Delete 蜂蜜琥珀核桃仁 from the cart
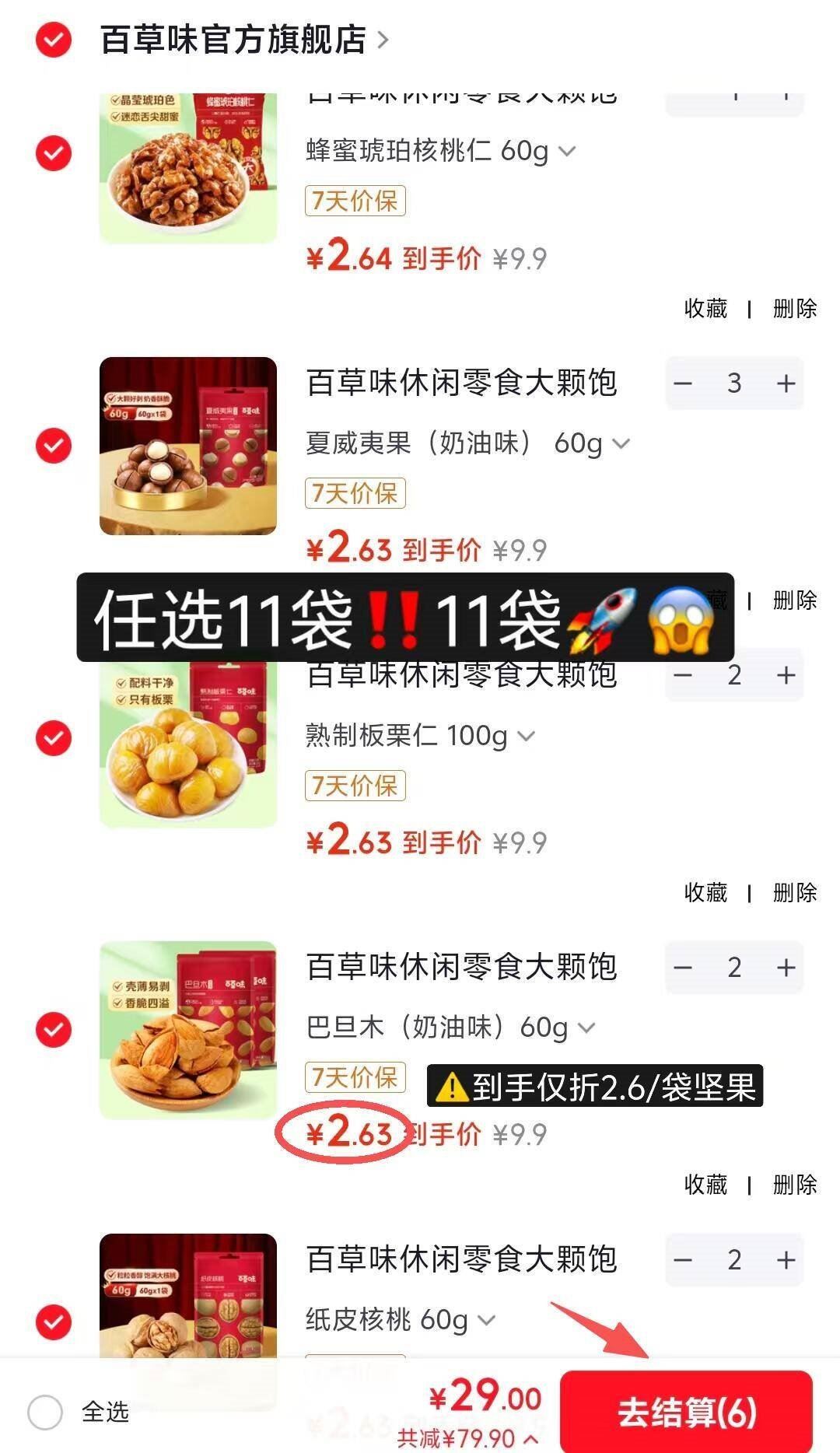 [x=794, y=309]
